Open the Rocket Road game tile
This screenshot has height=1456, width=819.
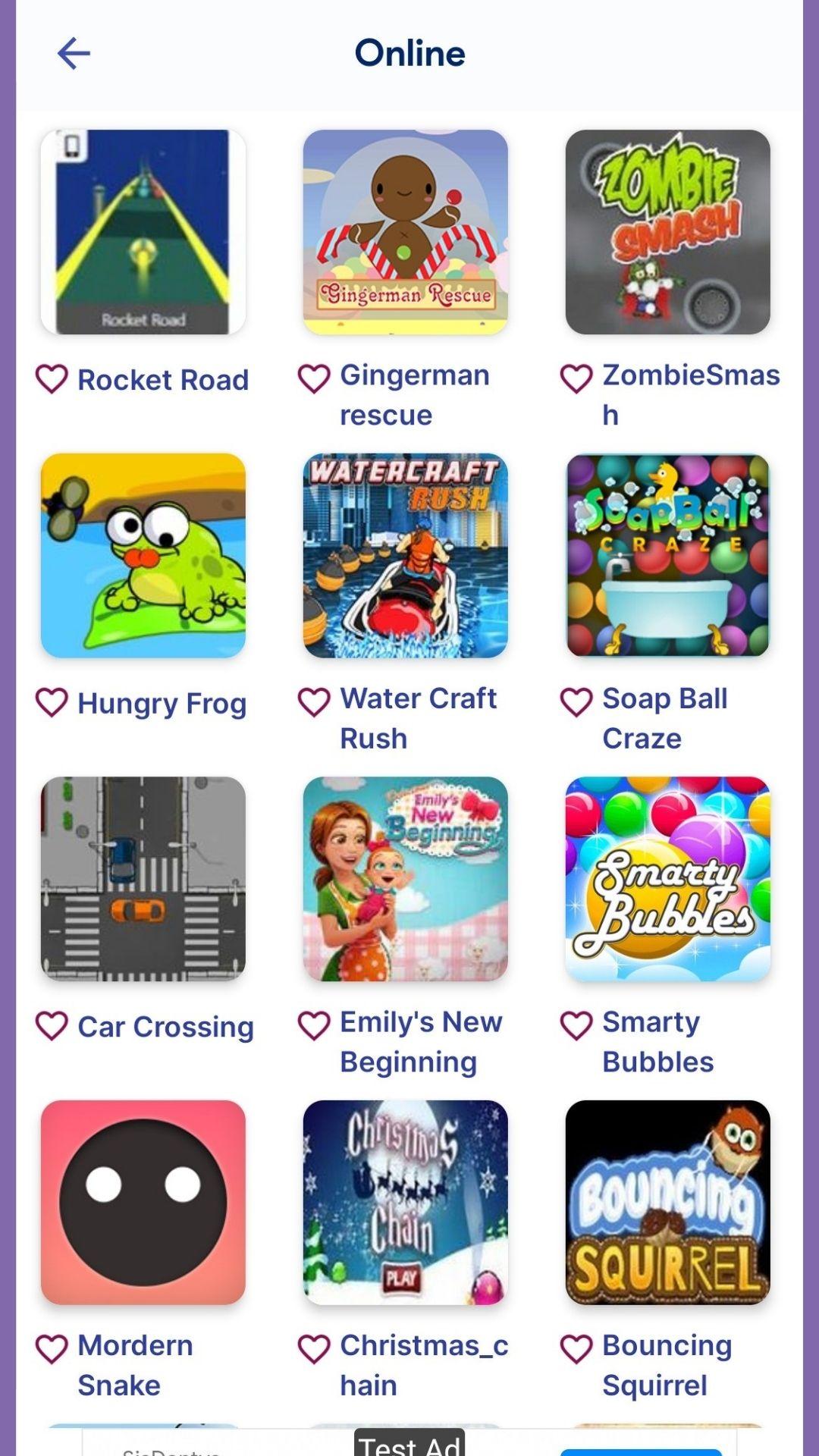(143, 232)
